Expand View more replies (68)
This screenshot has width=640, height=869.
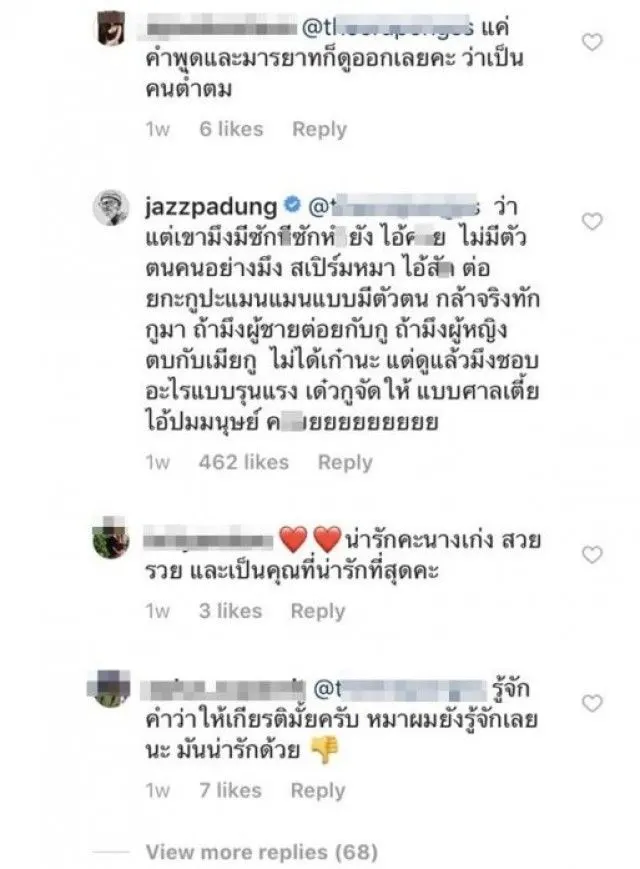click(x=262, y=852)
